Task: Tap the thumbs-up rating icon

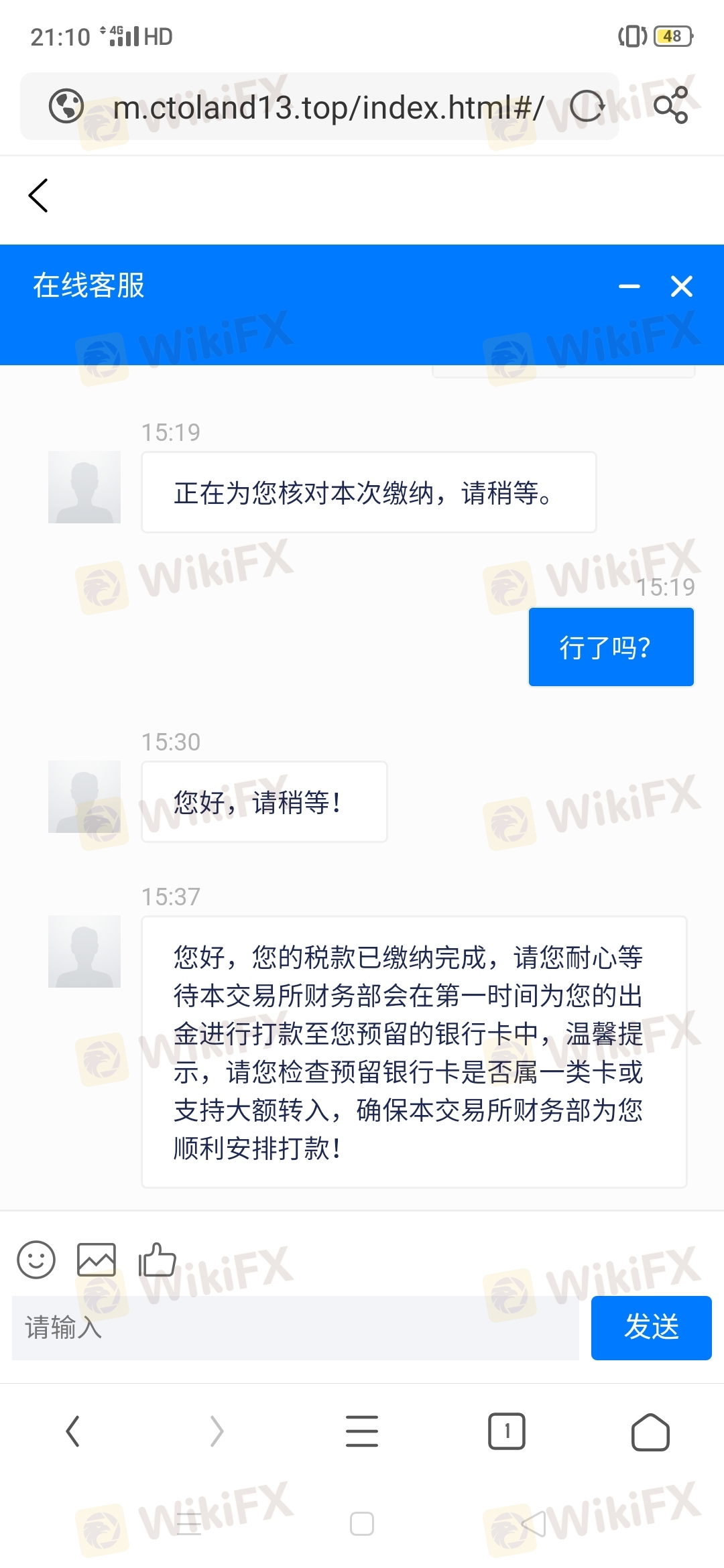Action: (x=157, y=1260)
